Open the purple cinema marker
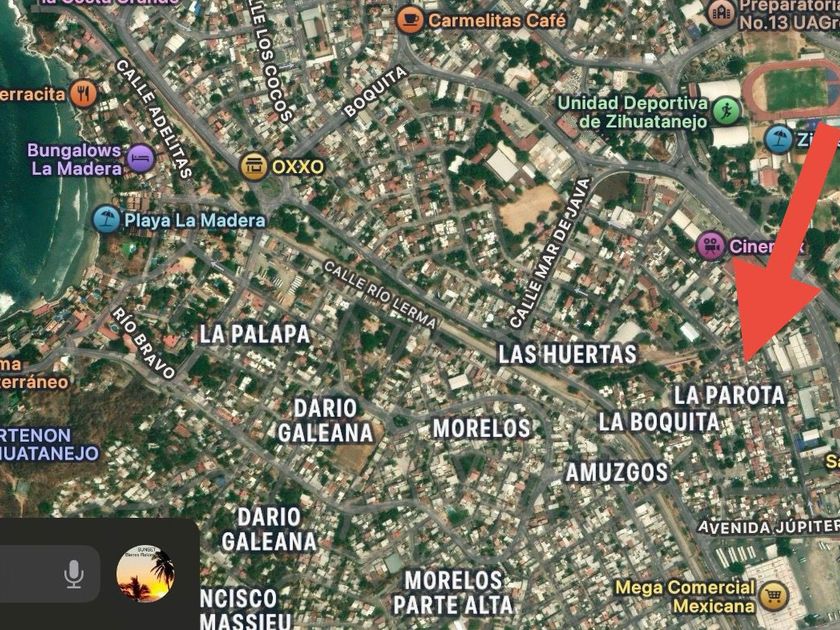The height and width of the screenshot is (630, 840). 711,246
